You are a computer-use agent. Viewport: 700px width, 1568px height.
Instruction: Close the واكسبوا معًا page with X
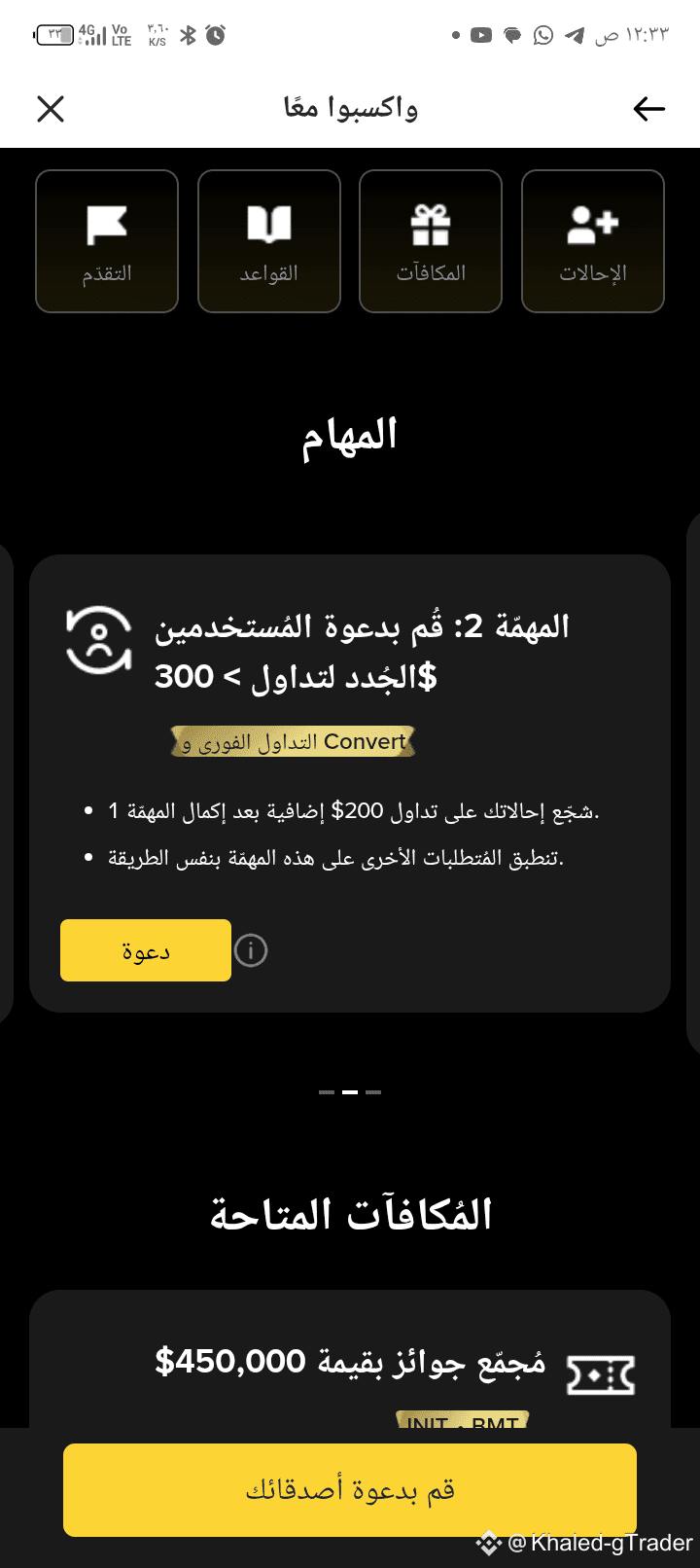click(x=51, y=109)
